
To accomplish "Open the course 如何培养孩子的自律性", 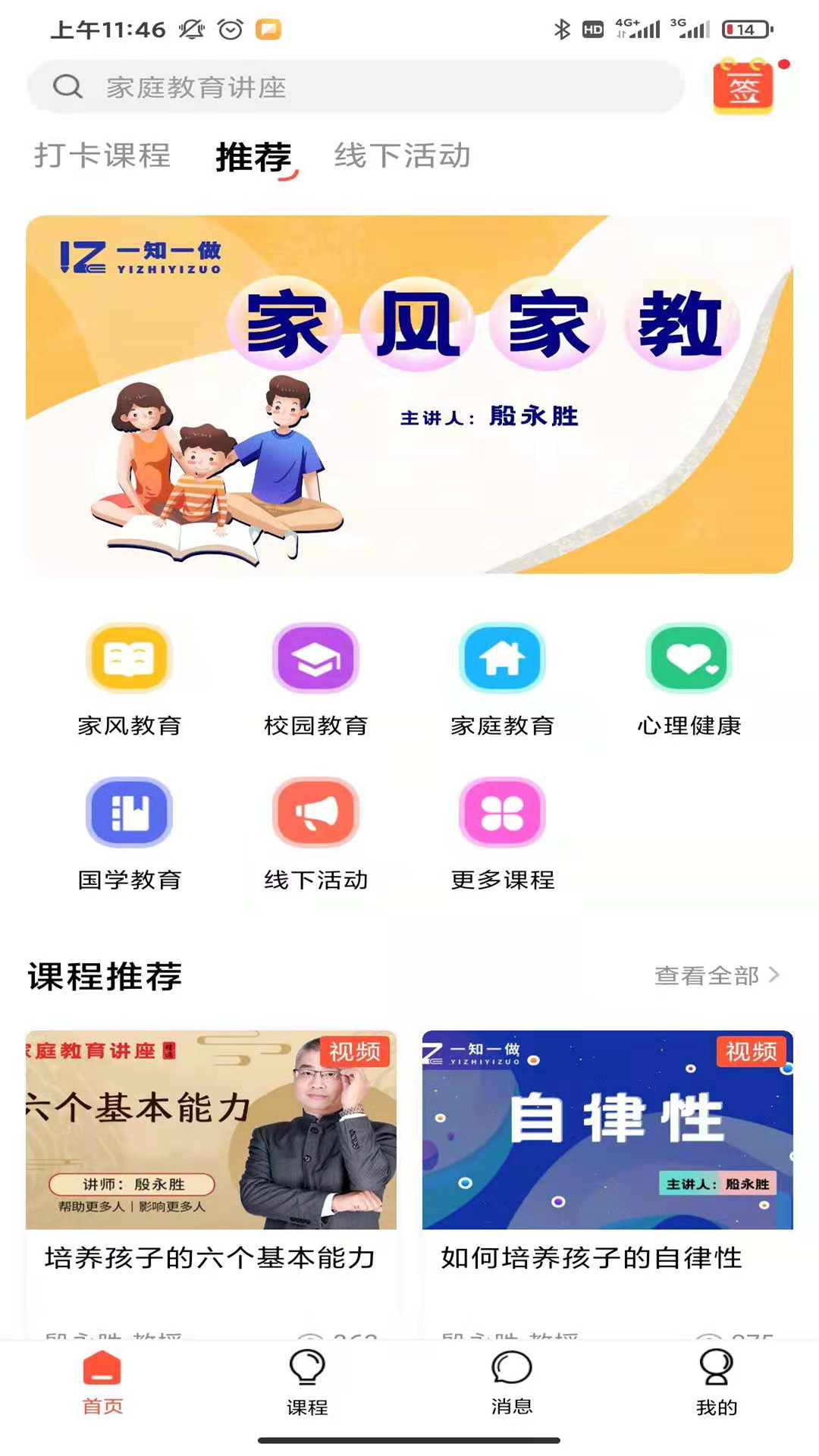I will tap(607, 1183).
